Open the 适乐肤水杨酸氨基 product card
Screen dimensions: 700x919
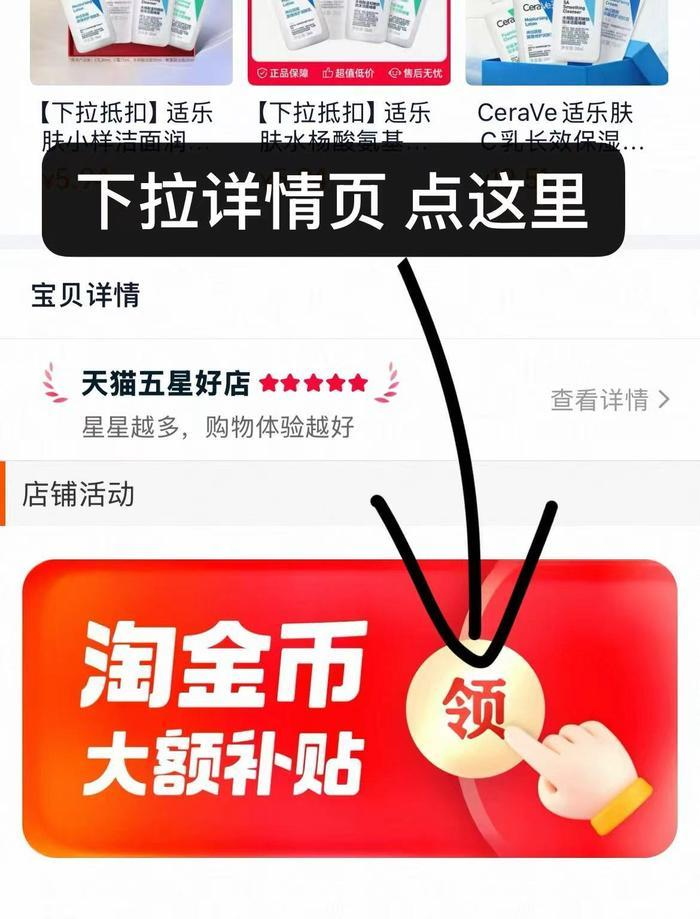coord(349,45)
